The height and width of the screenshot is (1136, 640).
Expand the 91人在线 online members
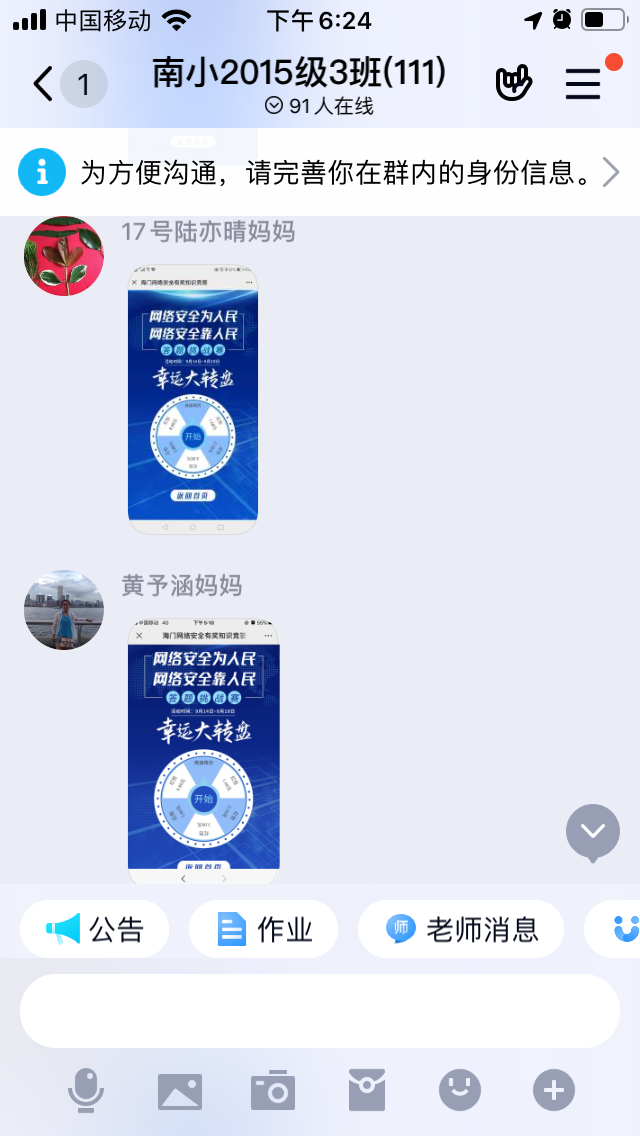pos(320,106)
